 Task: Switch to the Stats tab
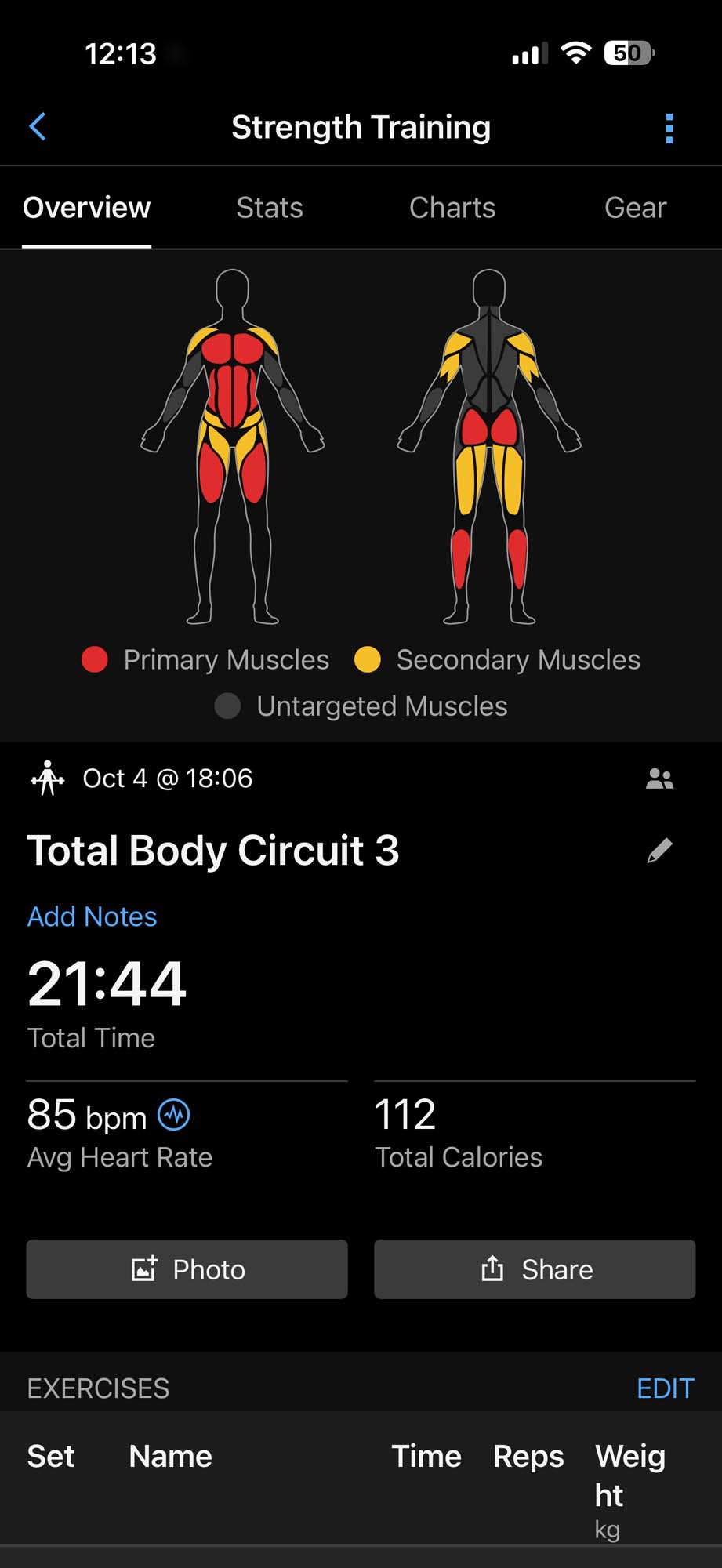coord(270,208)
